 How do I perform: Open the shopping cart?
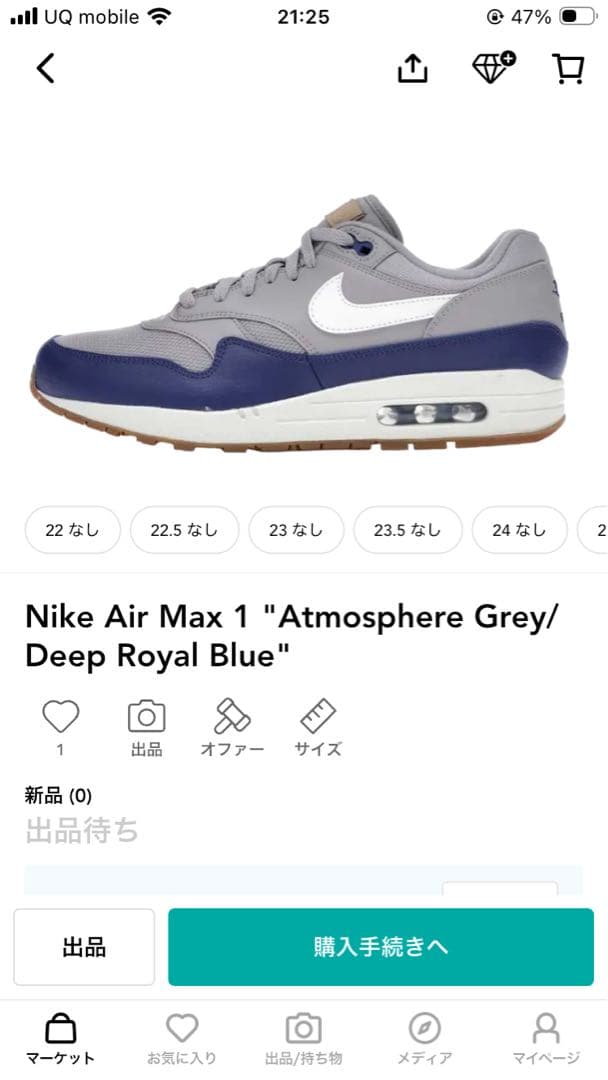569,68
